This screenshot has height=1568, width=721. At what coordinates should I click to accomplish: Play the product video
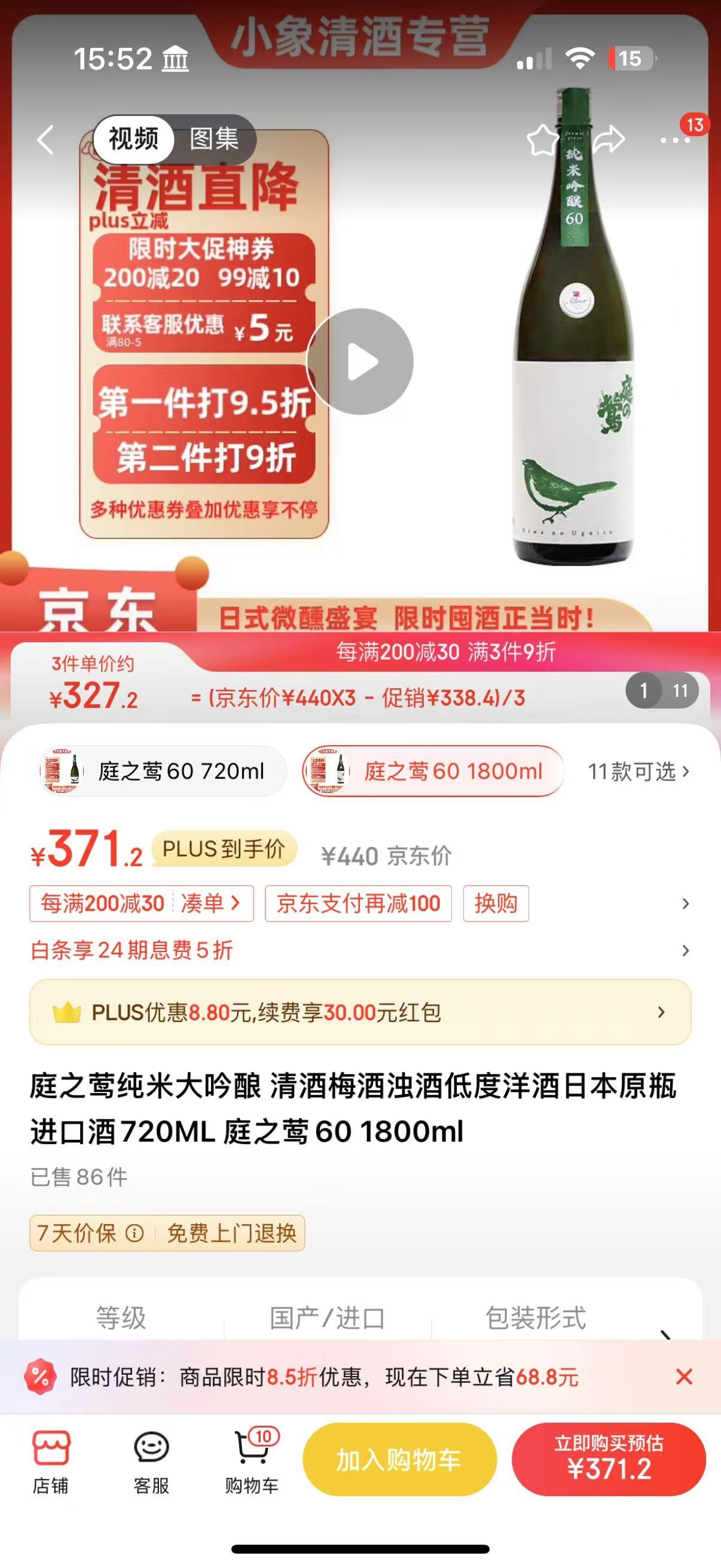pyautogui.click(x=359, y=362)
